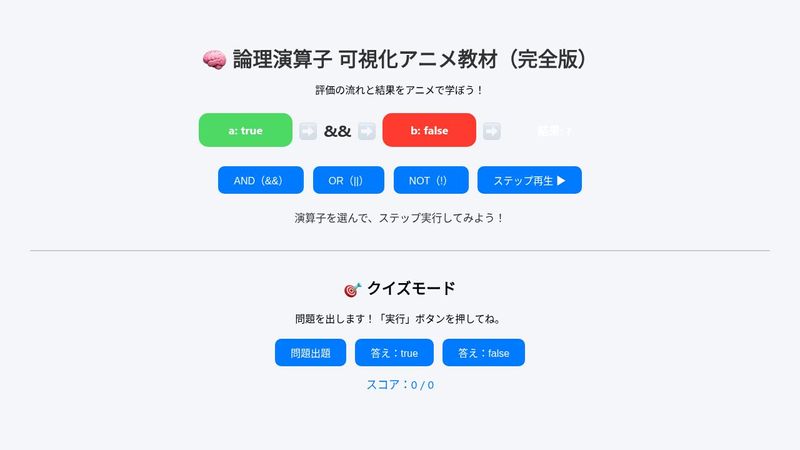The width and height of the screenshot is (800, 450).
Task: Start ステップ再生 step playback
Action: coord(529,181)
